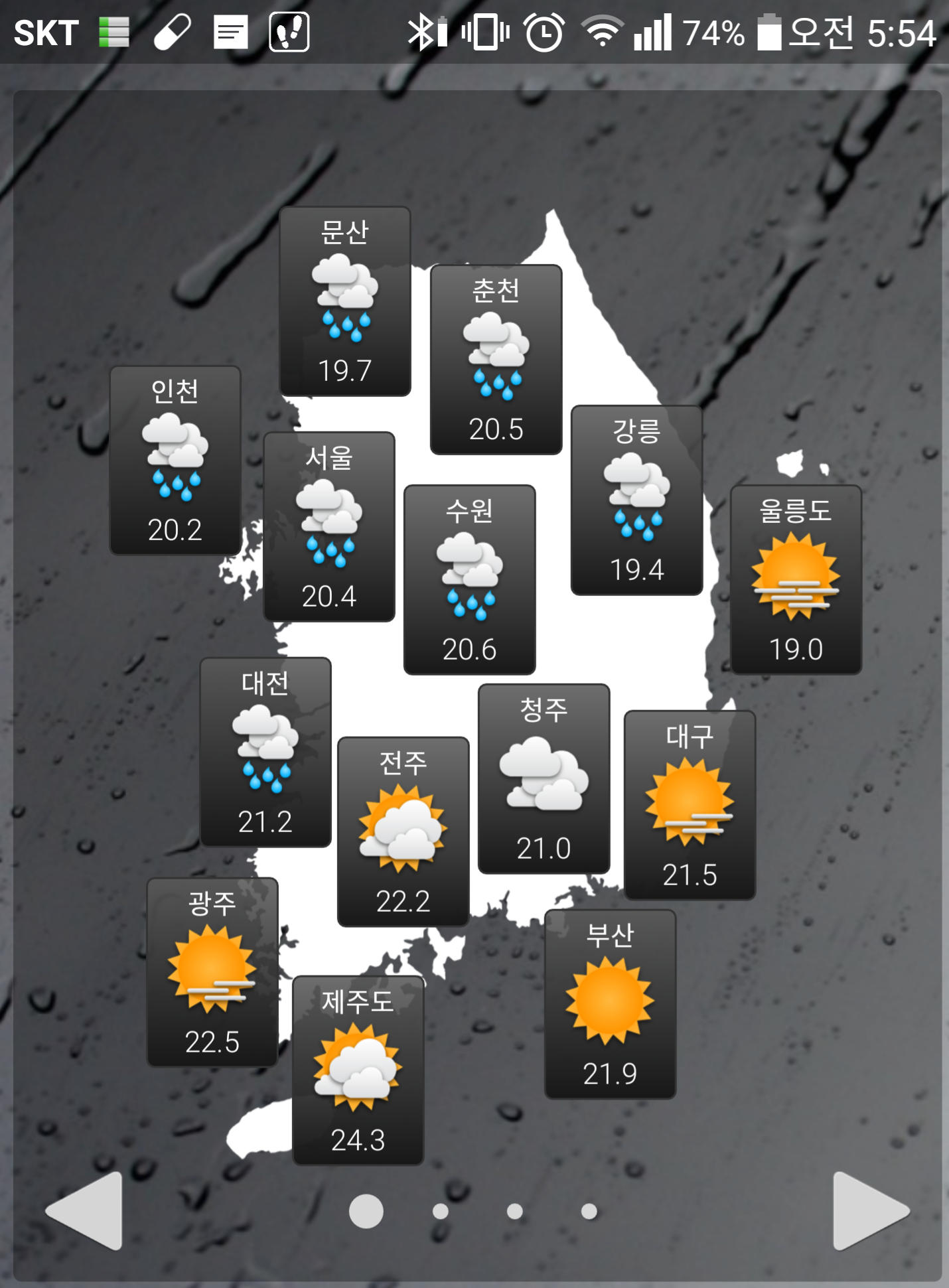Open the 춘천 weather card
The image size is (949, 1288).
click(496, 360)
